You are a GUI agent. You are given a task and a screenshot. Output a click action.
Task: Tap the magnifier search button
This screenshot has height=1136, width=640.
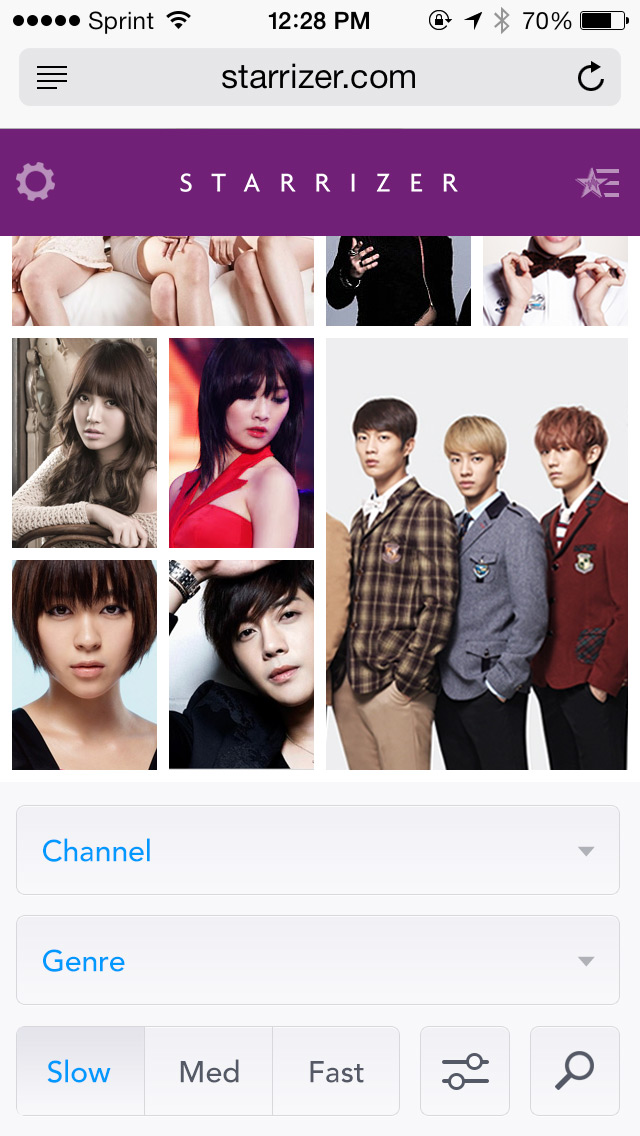click(574, 1071)
